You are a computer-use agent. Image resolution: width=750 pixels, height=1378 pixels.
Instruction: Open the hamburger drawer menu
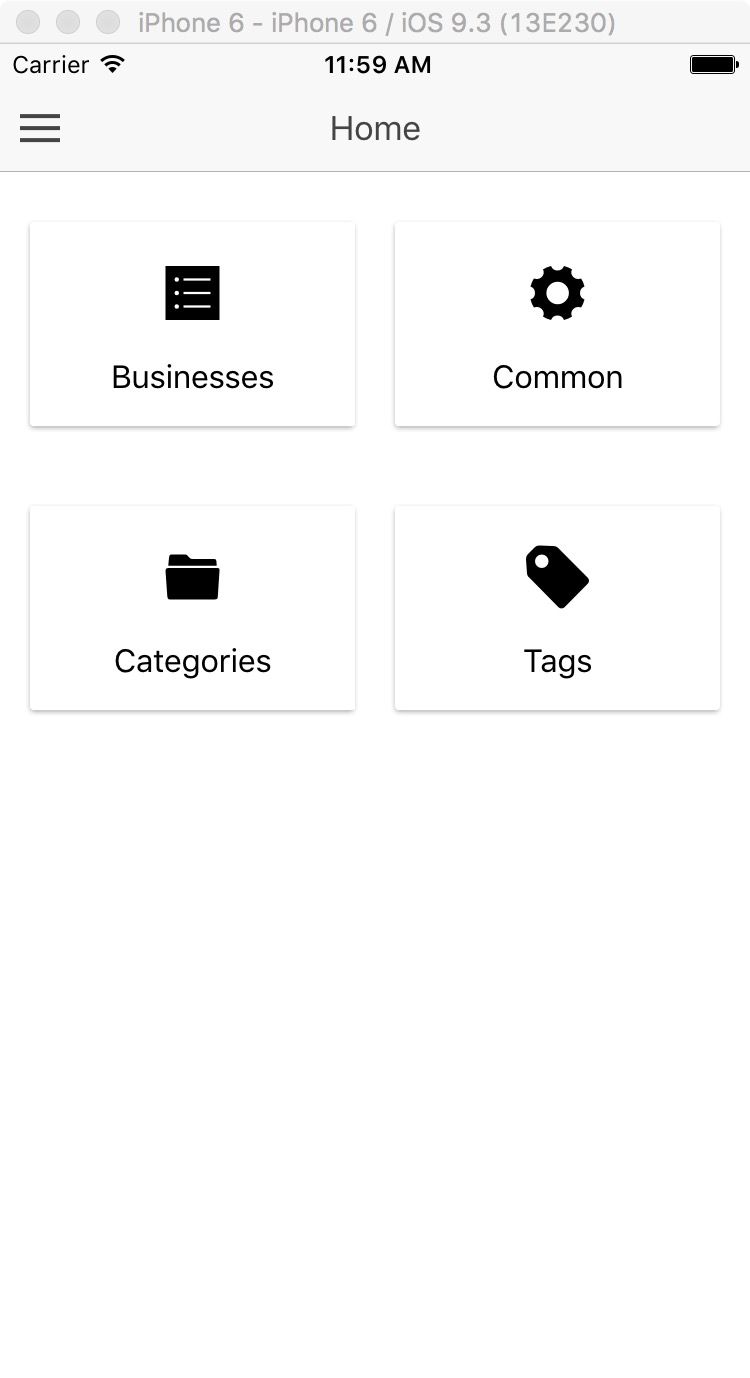point(40,128)
